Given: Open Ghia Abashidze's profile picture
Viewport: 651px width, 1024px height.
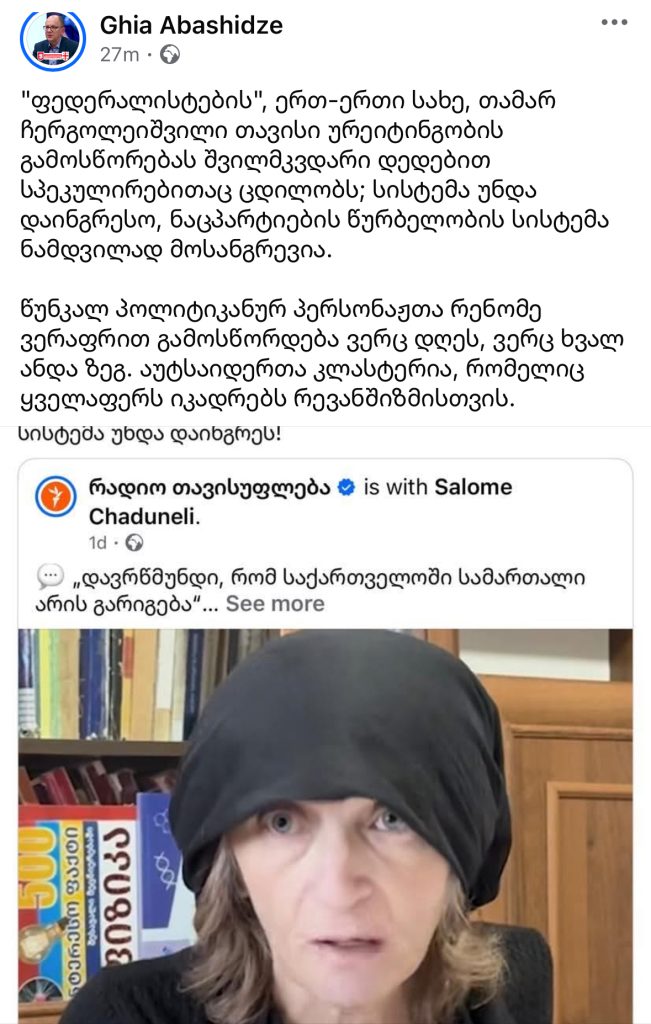Looking at the screenshot, I should [x=52, y=40].
